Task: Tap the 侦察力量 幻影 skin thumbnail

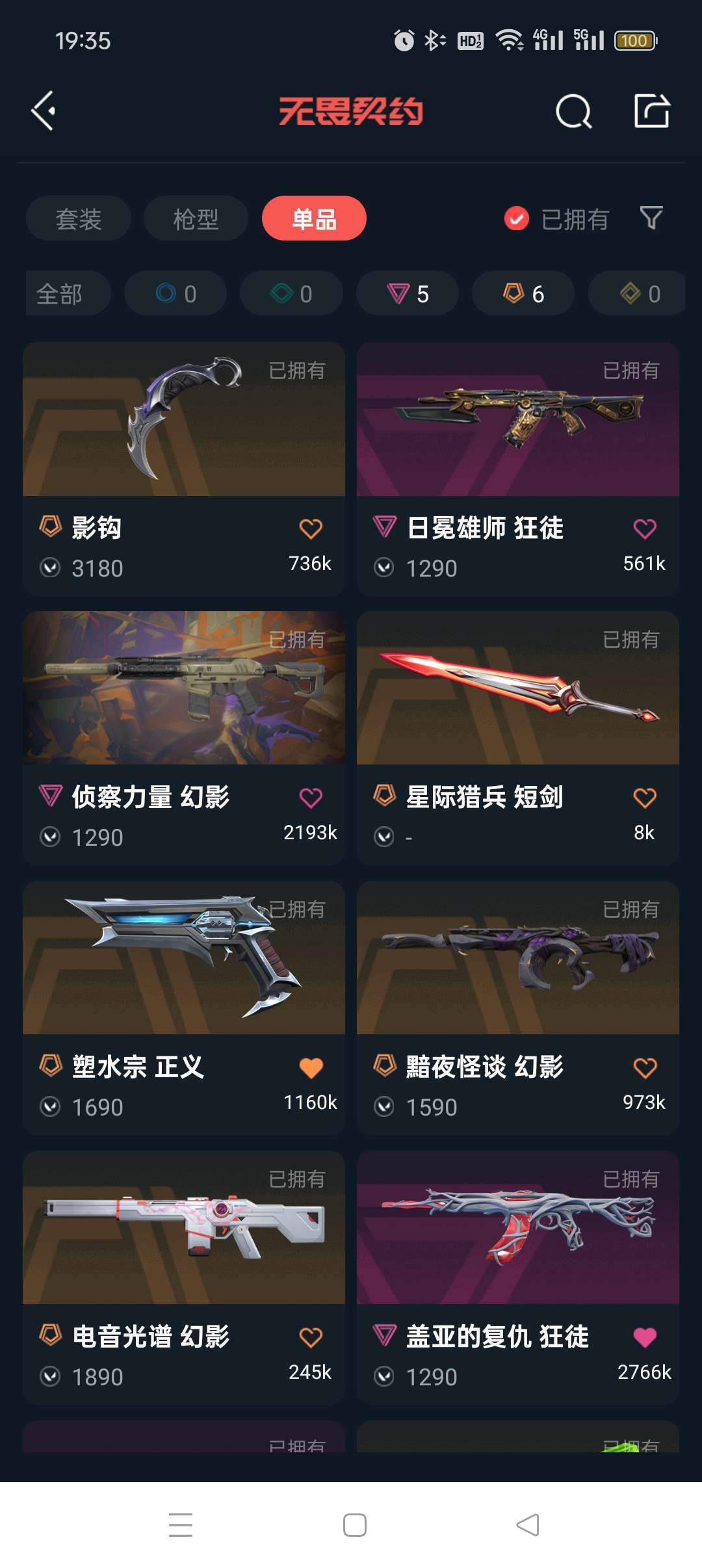Action: (183, 689)
